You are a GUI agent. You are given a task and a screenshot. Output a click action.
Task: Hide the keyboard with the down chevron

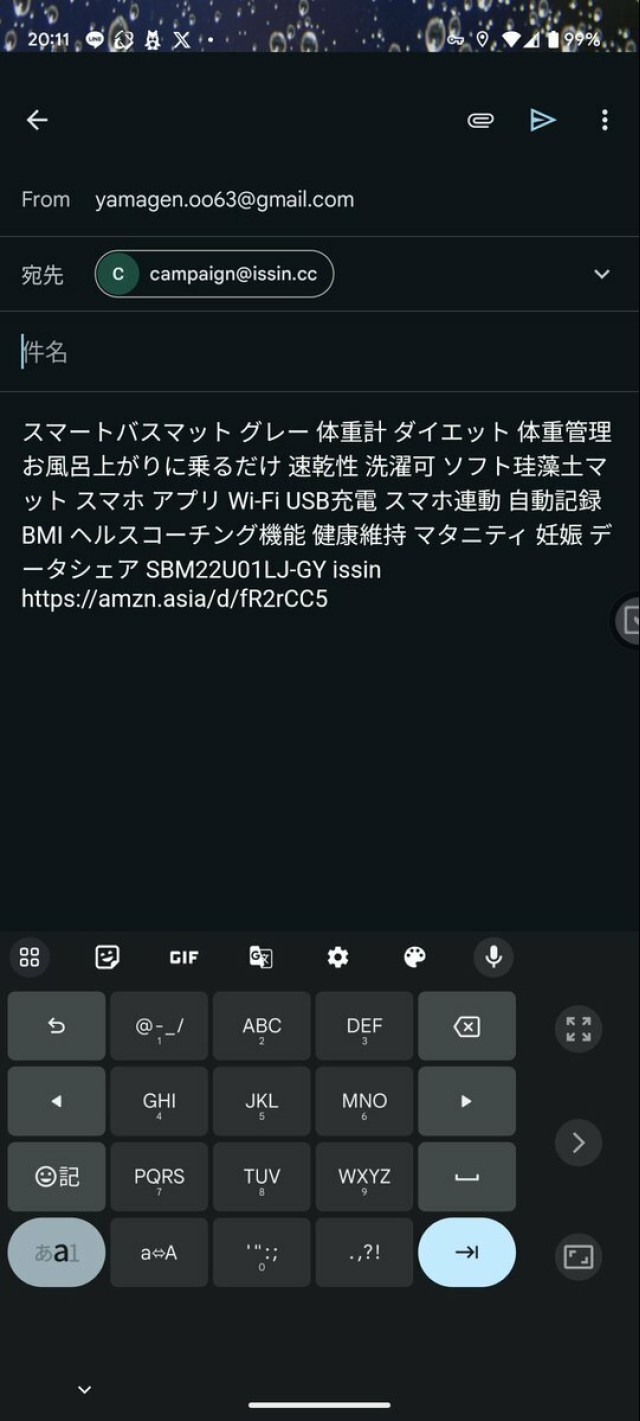pyautogui.click(x=85, y=1389)
